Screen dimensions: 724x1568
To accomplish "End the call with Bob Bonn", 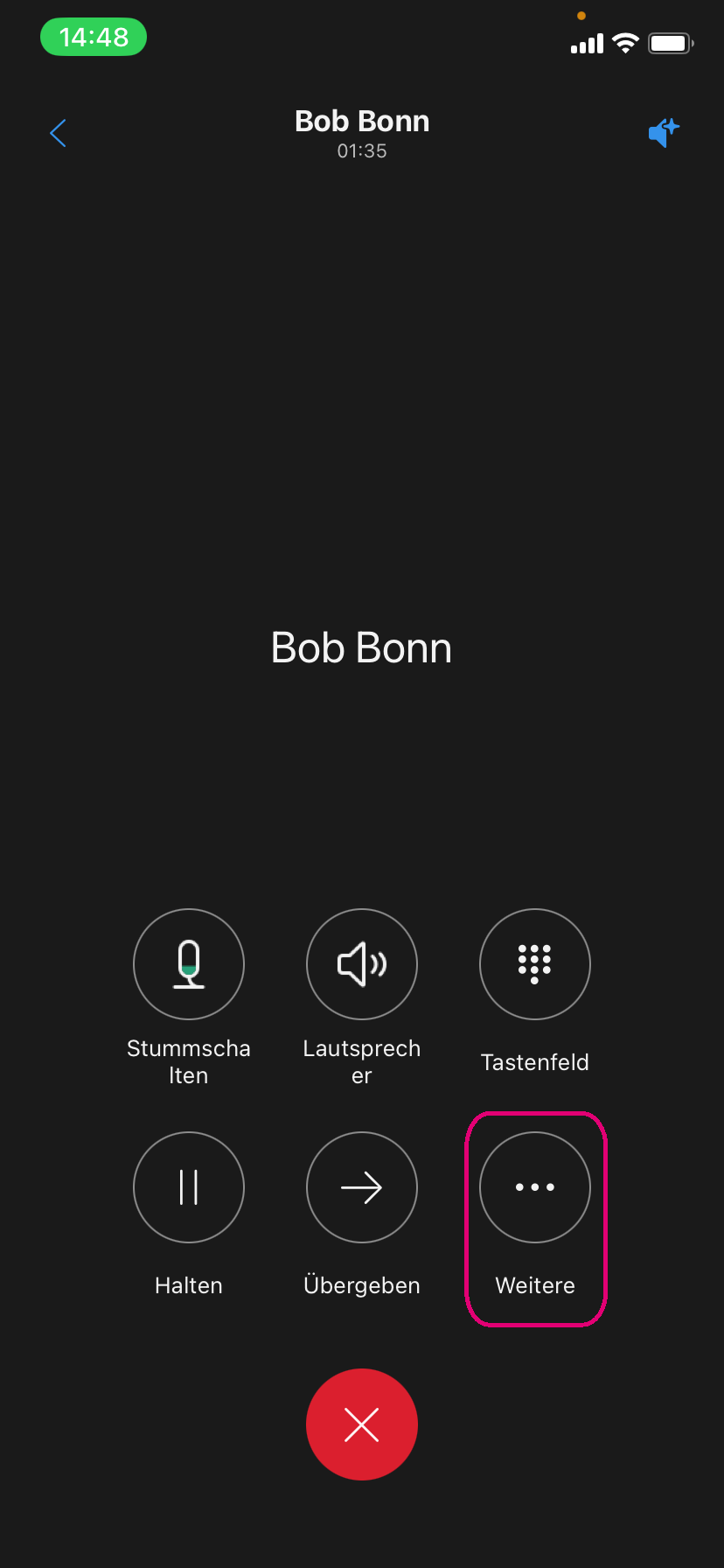I will (x=362, y=1424).
